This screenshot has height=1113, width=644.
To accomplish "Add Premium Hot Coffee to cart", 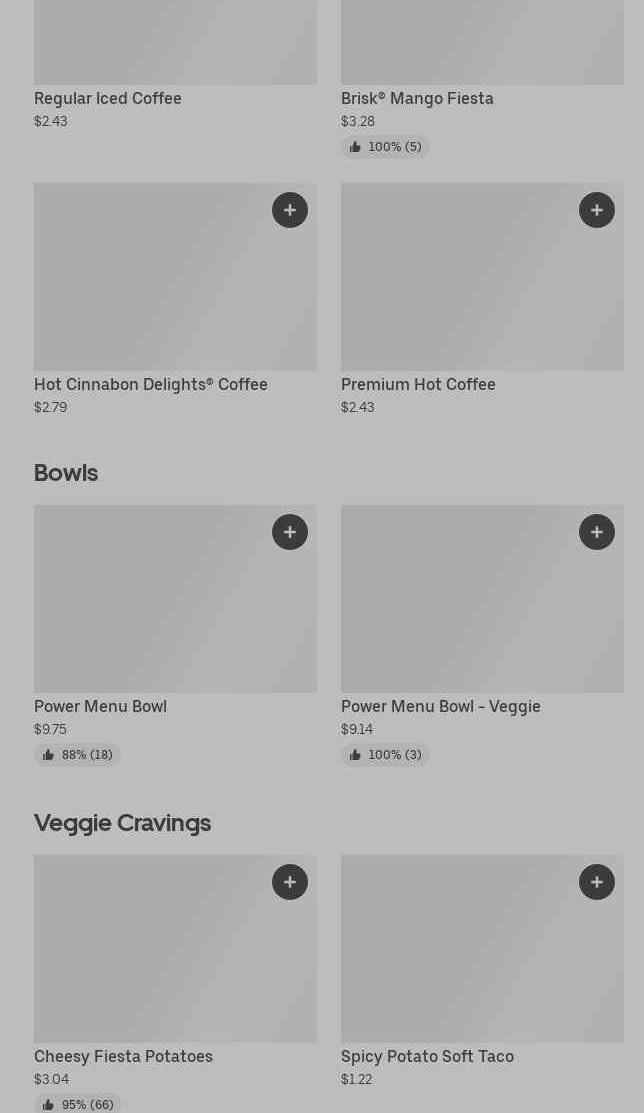I will click(596, 210).
